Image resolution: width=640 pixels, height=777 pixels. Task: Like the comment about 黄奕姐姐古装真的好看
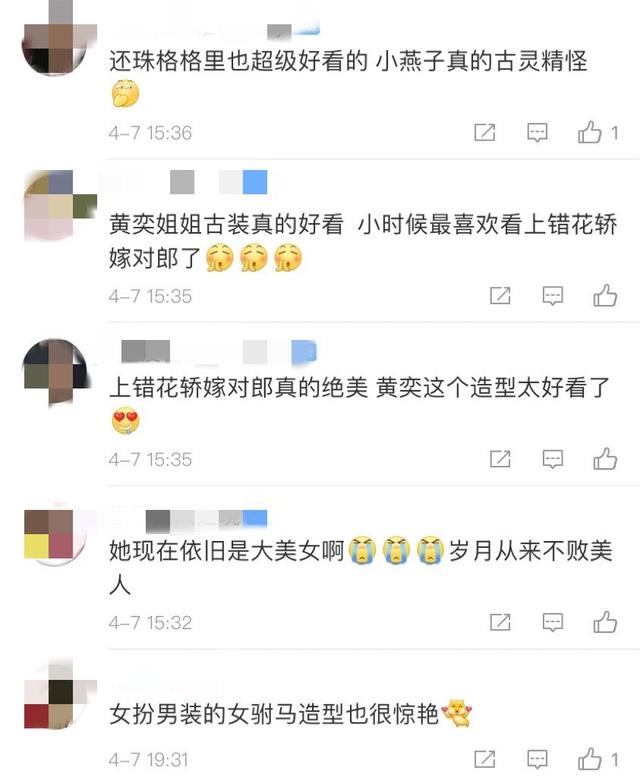(x=605, y=296)
